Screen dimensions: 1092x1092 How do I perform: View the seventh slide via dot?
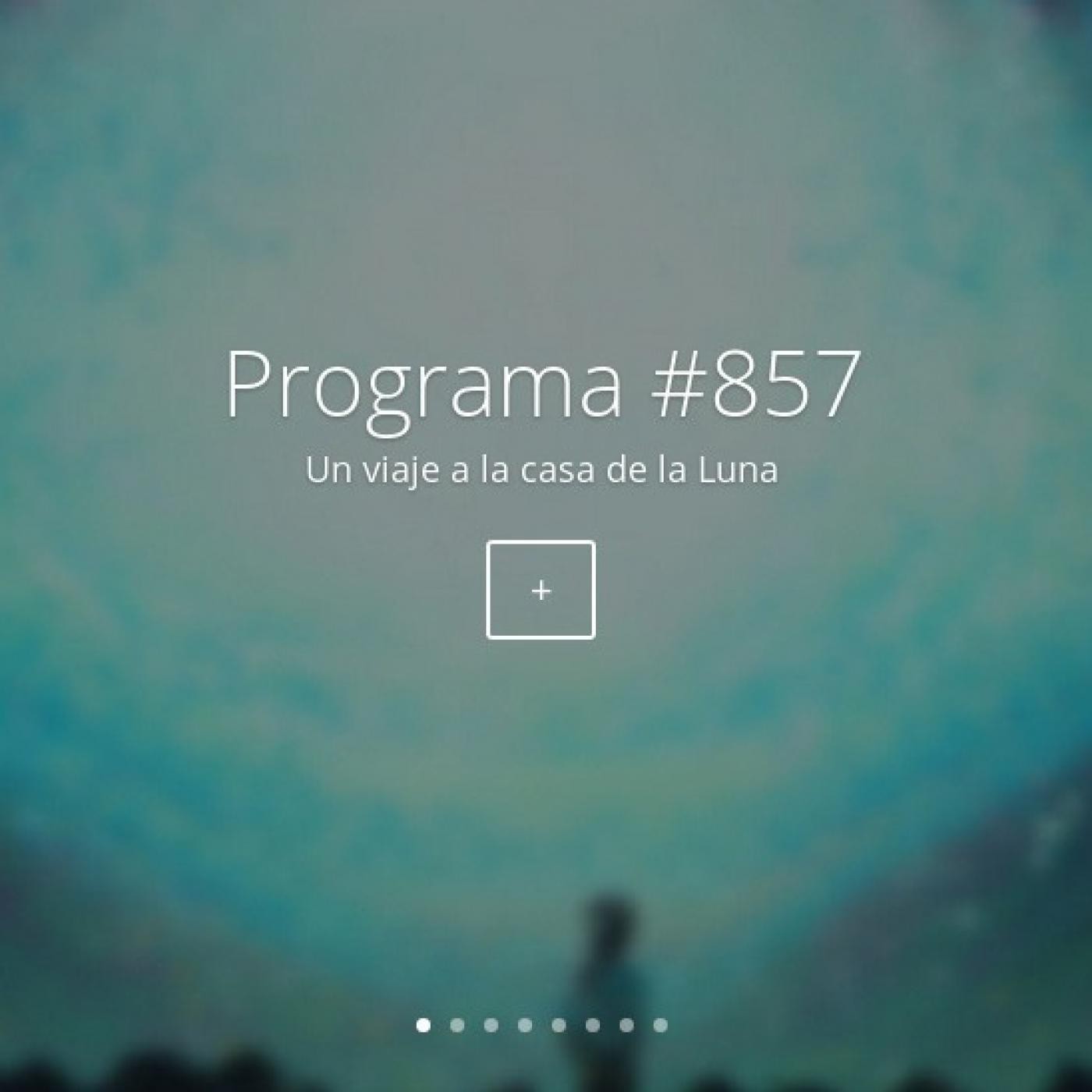[x=626, y=1025]
